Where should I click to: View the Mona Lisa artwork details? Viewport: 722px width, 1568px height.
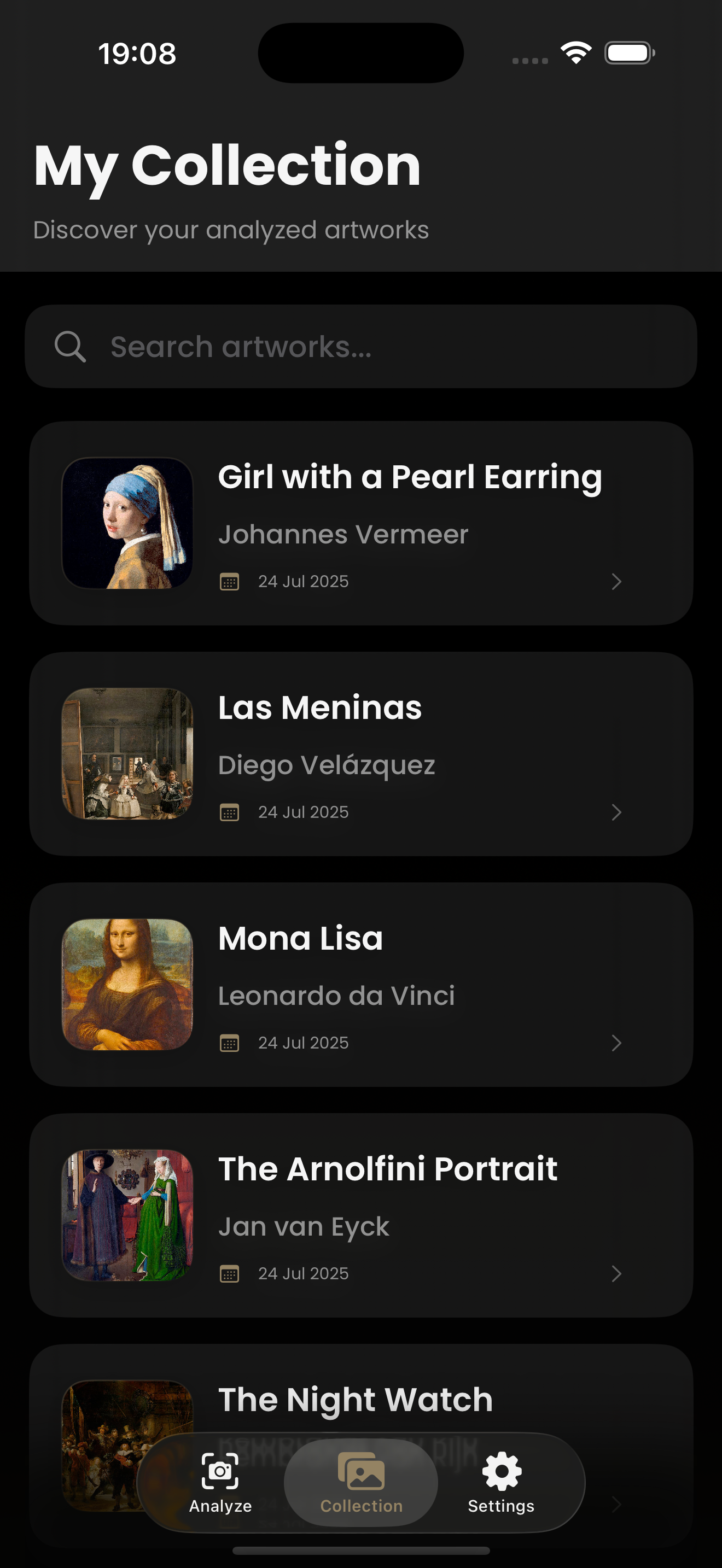coord(361,985)
